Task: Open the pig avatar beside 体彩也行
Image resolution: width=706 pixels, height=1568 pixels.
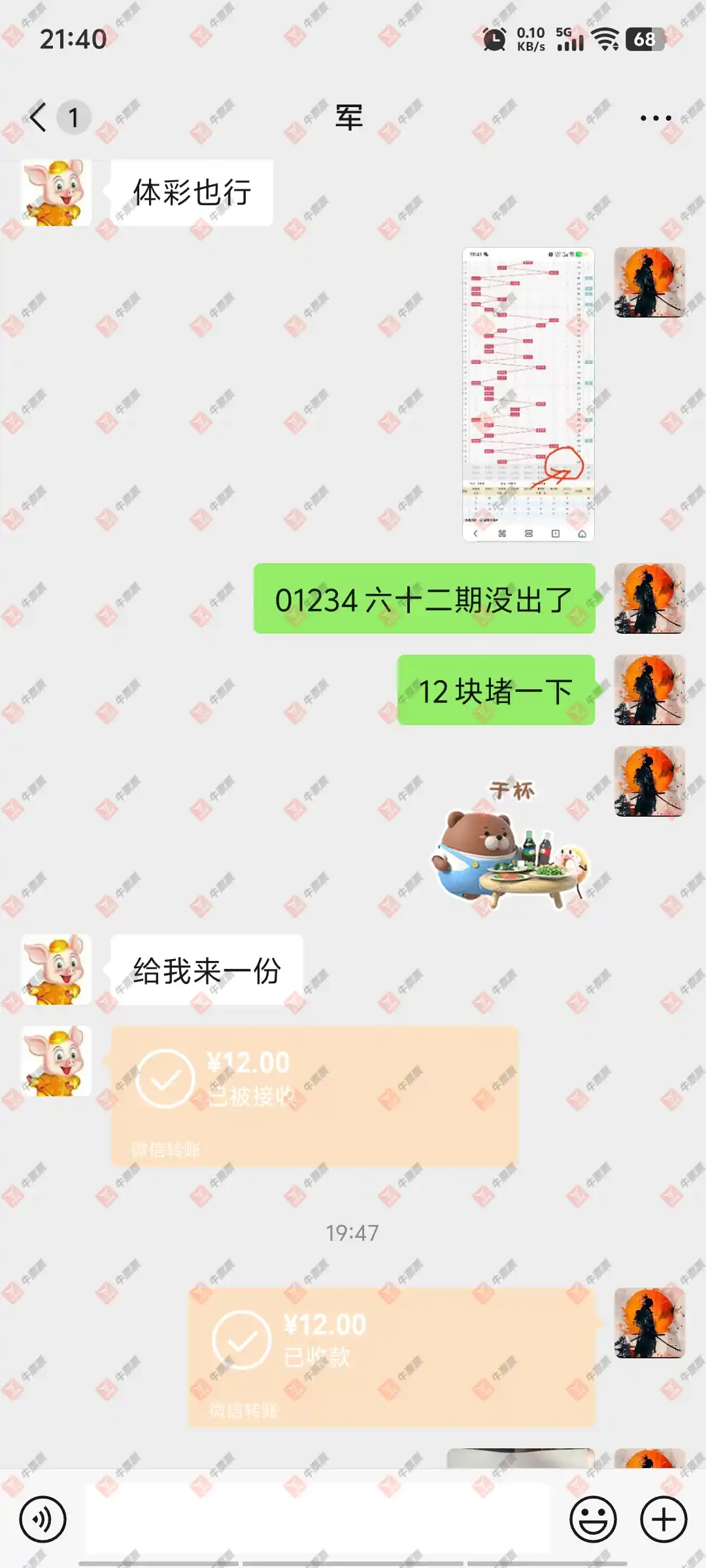Action: point(56,193)
